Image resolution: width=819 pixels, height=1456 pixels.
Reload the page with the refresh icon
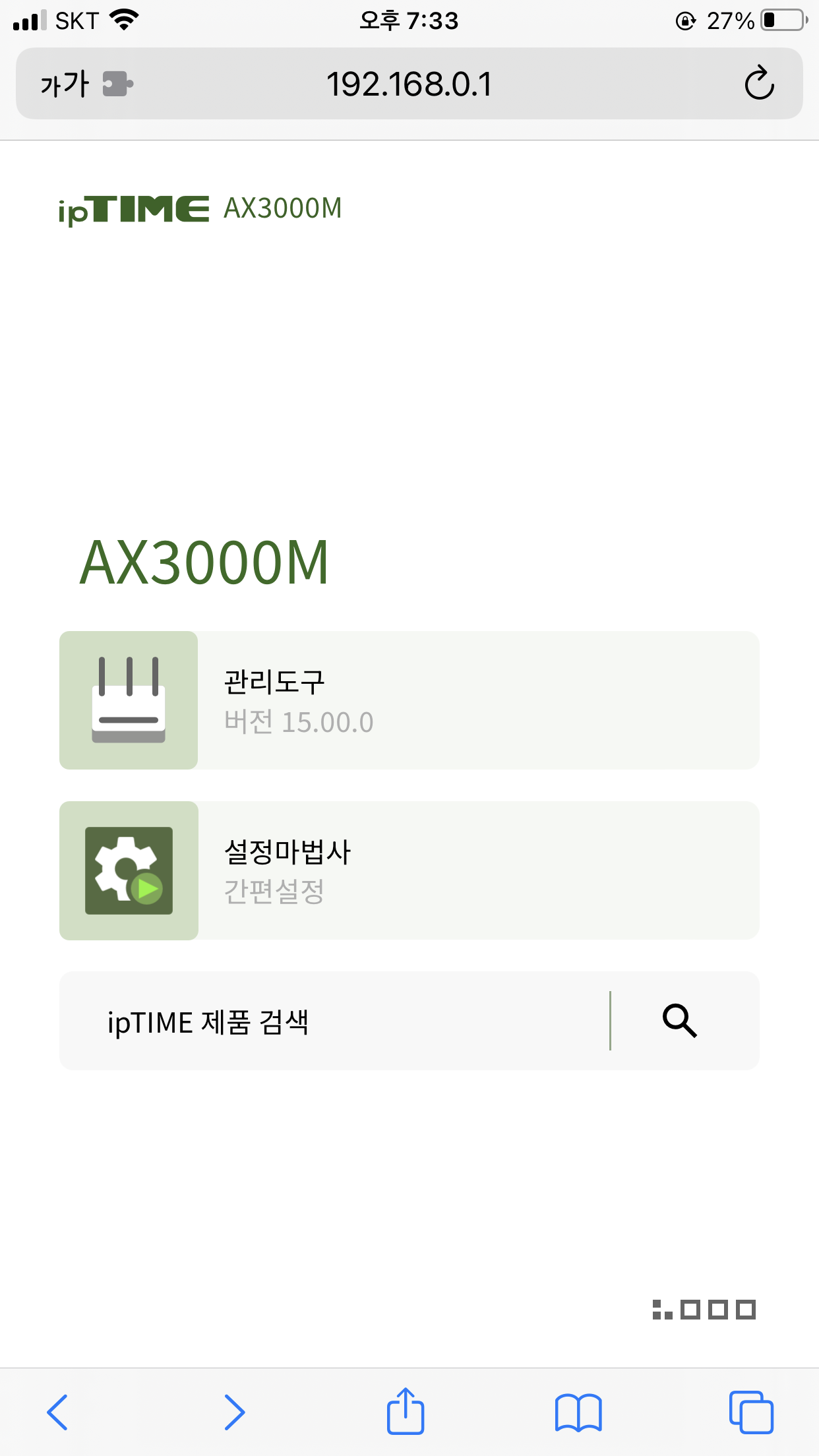point(759,83)
